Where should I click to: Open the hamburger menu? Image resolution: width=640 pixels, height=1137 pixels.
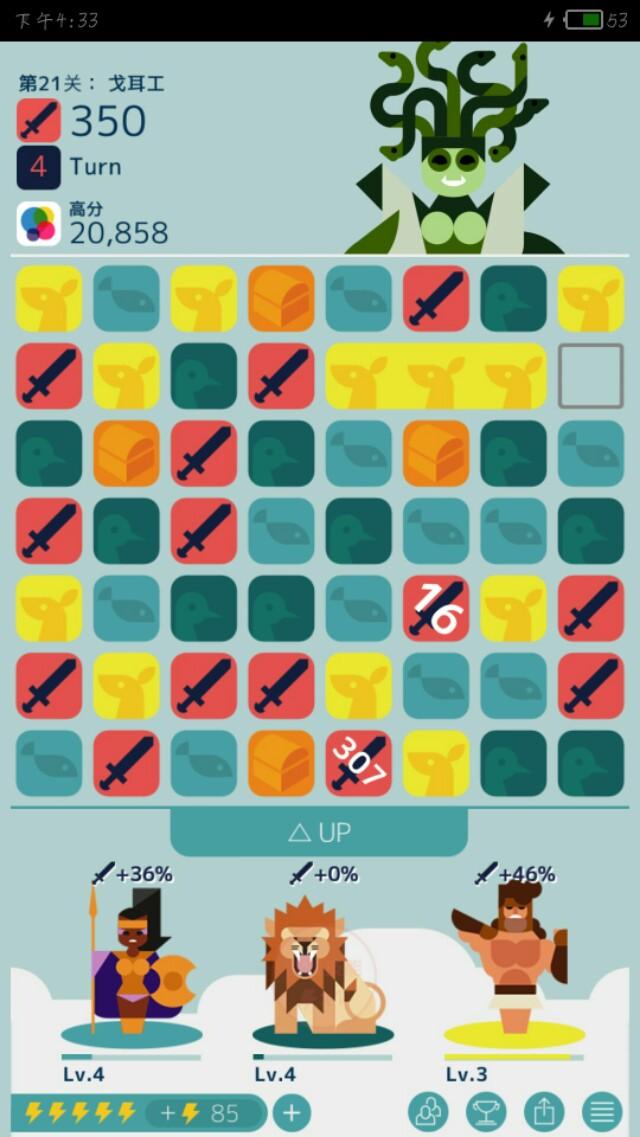pos(602,1112)
